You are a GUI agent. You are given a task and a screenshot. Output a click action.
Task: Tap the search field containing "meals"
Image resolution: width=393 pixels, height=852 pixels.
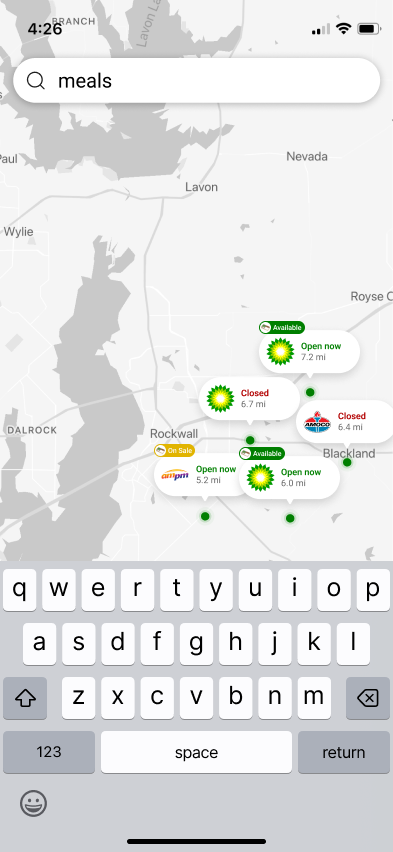[x=196, y=81]
